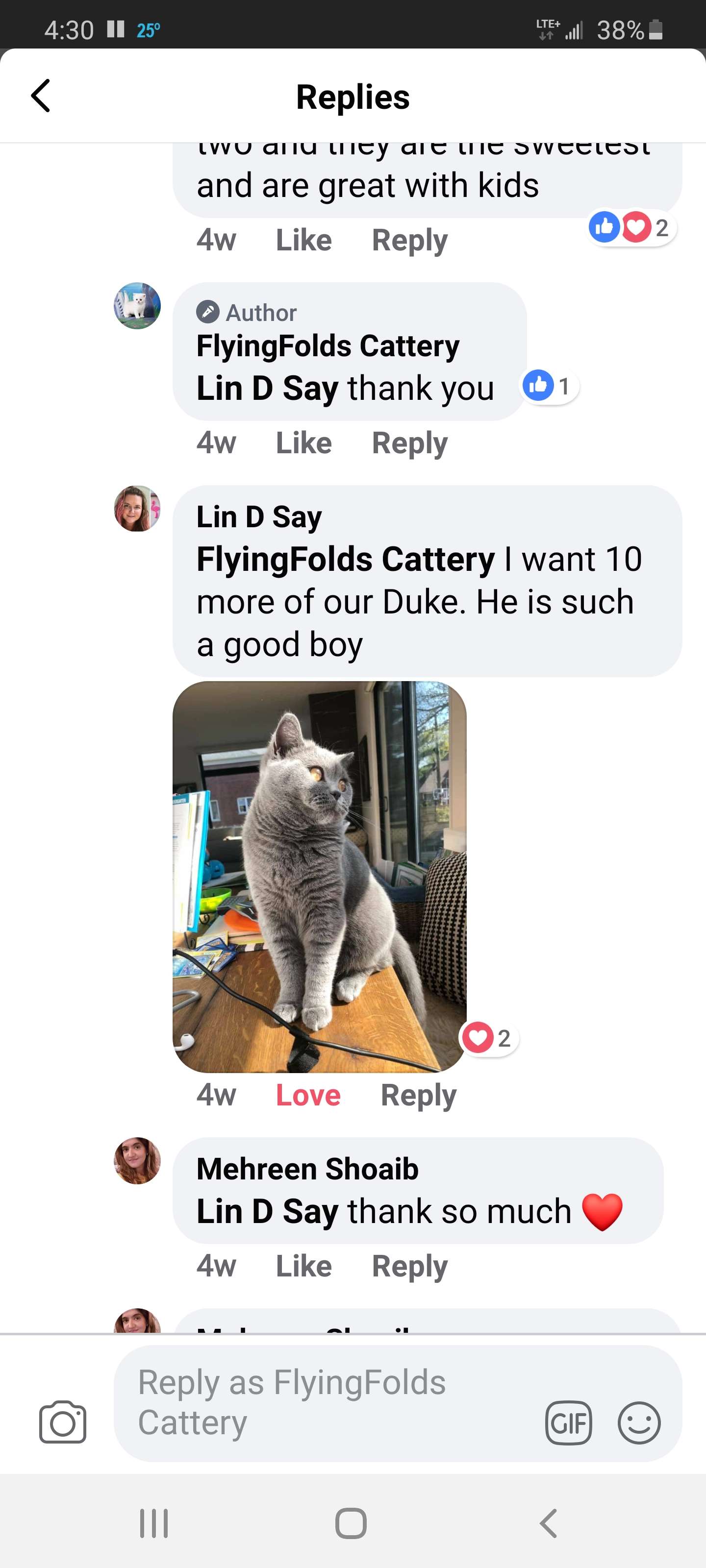View reactions on Lin D Say's cat photo
This screenshot has width=706, height=1568.
[488, 1038]
